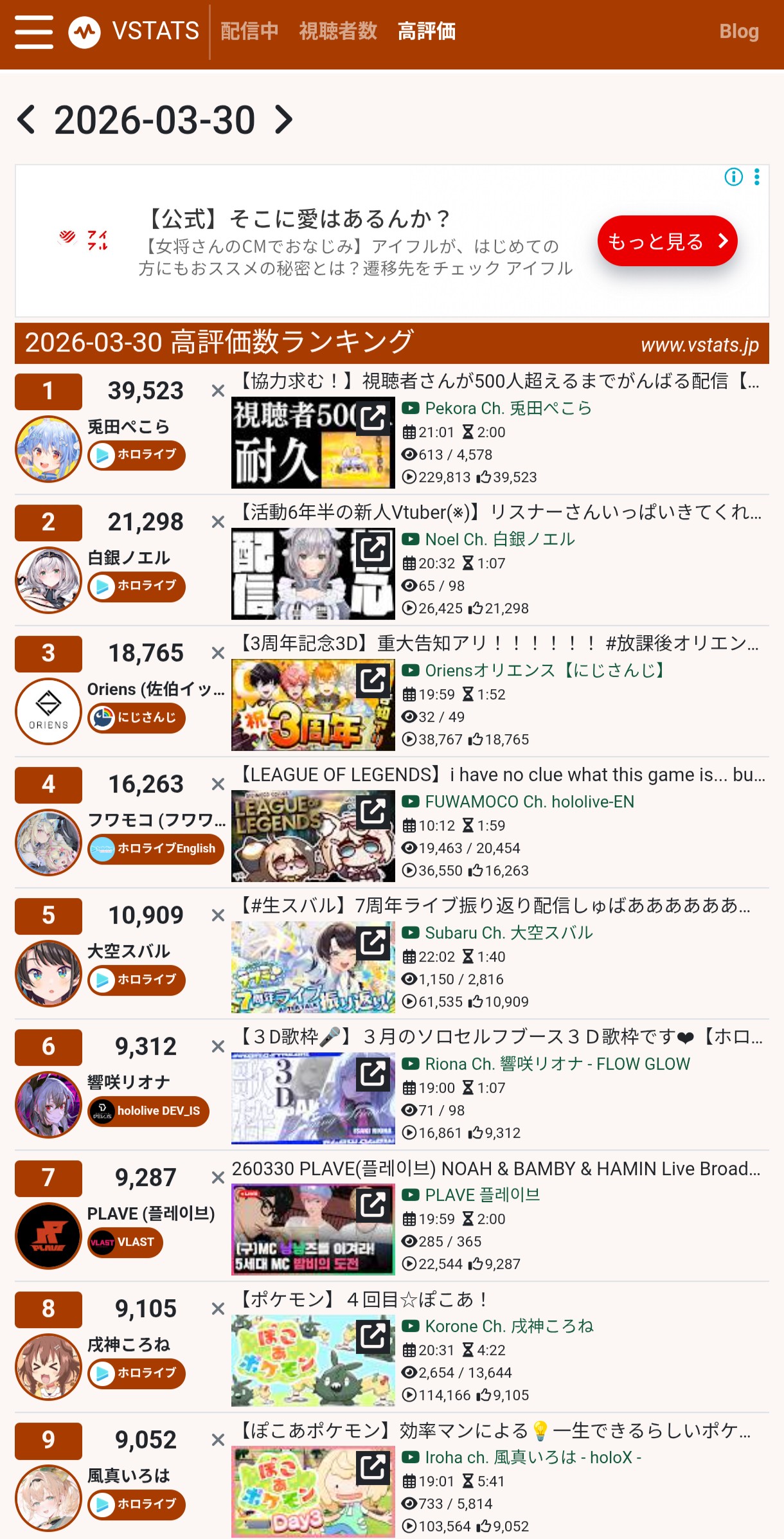Image resolution: width=784 pixels, height=1539 pixels.
Task: Tap the にじさんじ group chip
Action: [x=136, y=717]
